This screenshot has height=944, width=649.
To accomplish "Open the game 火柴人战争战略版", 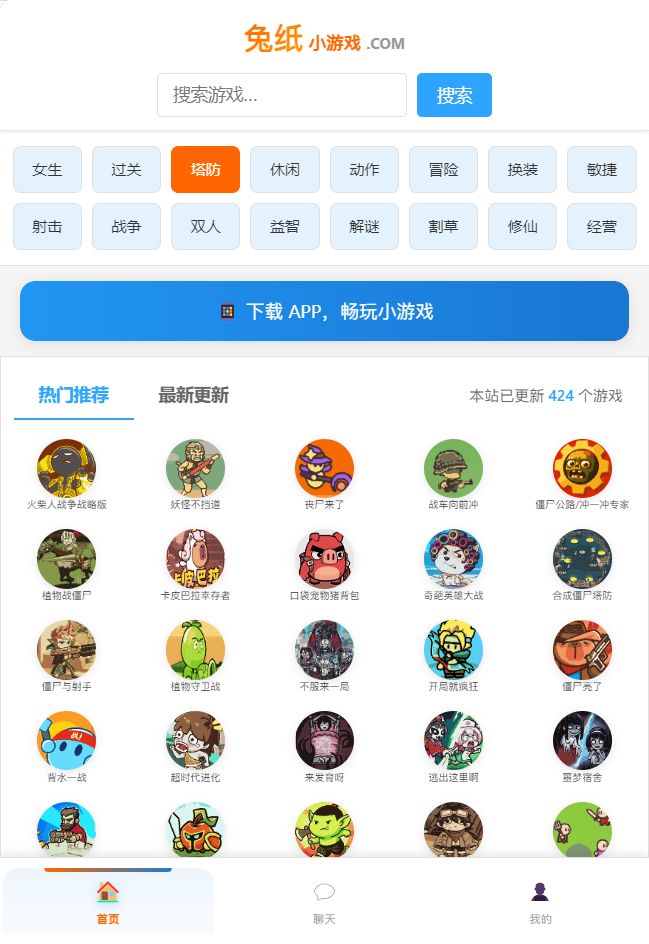I will click(x=66, y=470).
